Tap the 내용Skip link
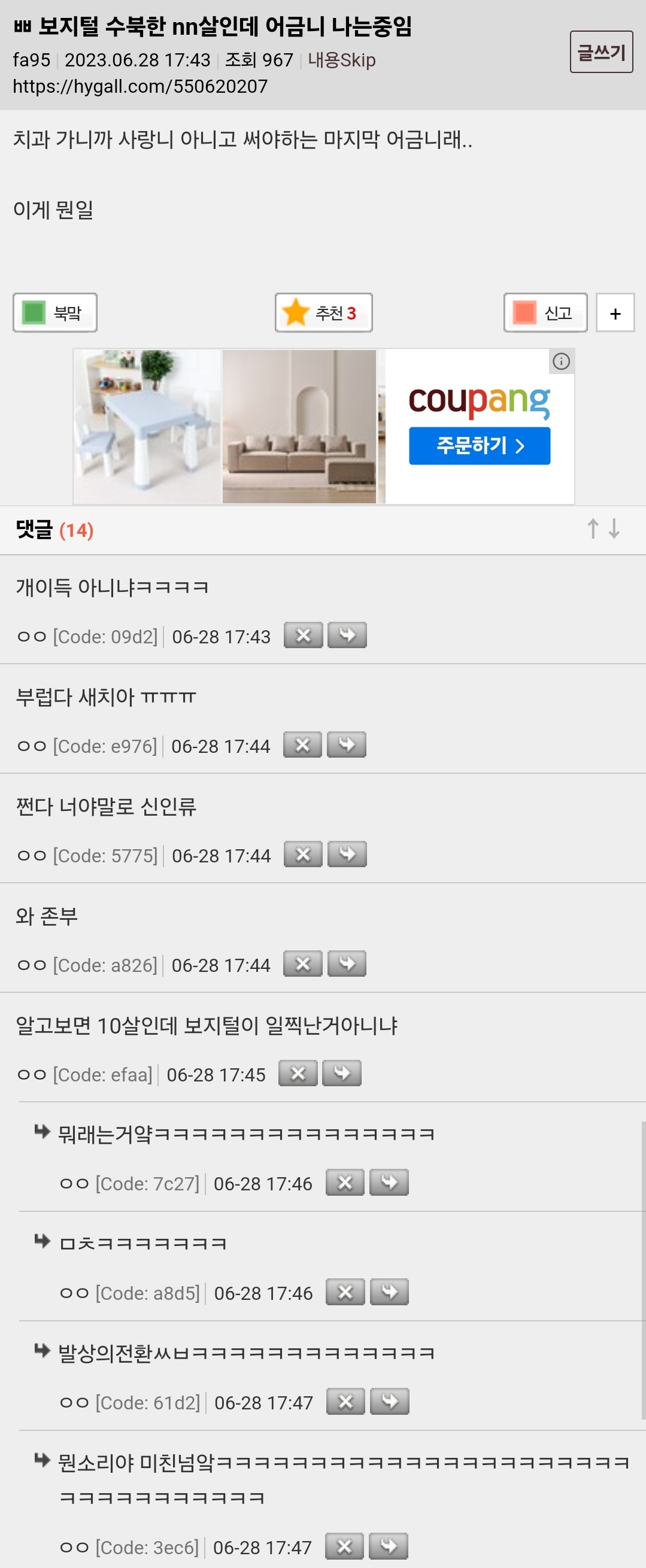 [341, 60]
